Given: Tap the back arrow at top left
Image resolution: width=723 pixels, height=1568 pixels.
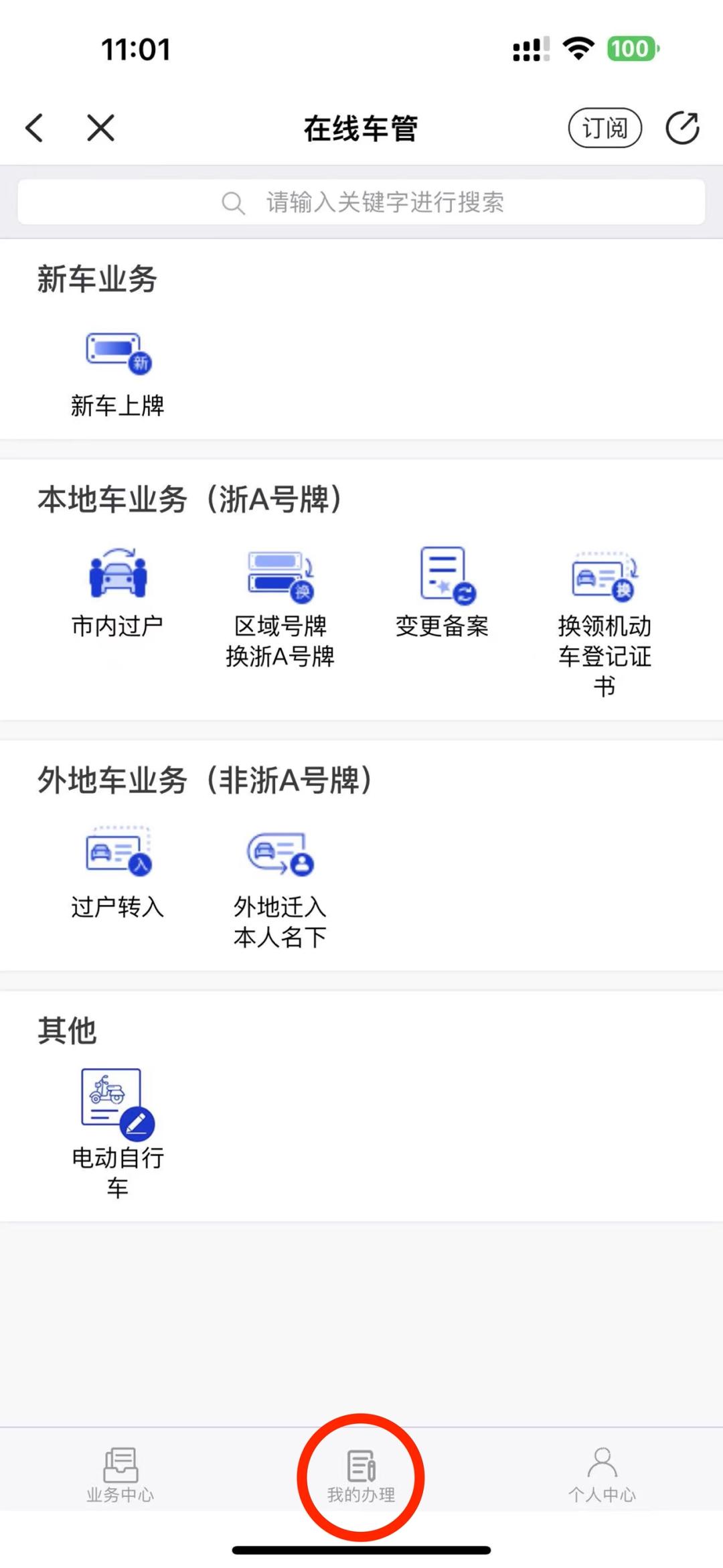Looking at the screenshot, I should click(34, 127).
